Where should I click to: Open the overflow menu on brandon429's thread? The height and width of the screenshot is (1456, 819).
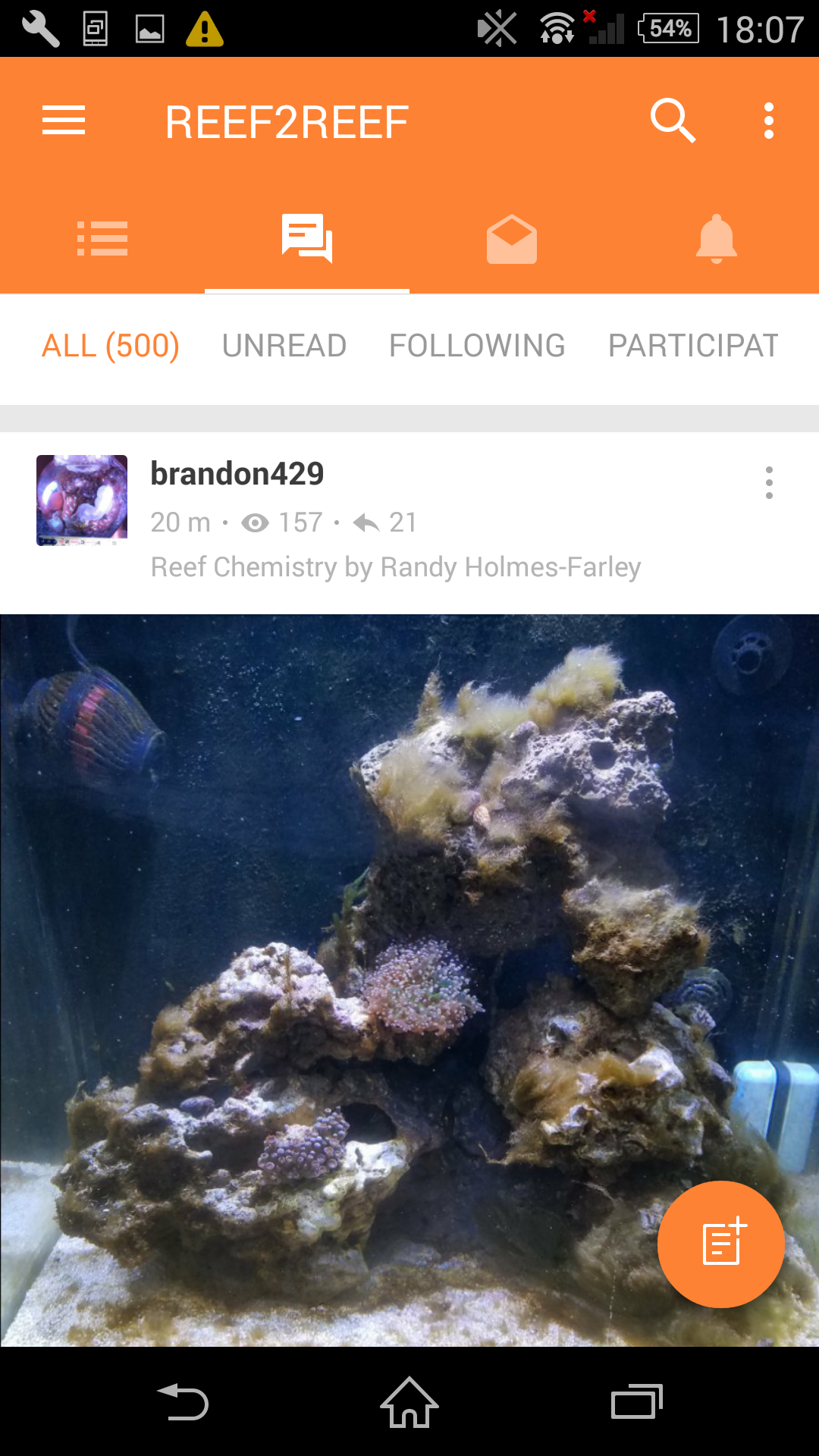[x=769, y=482]
